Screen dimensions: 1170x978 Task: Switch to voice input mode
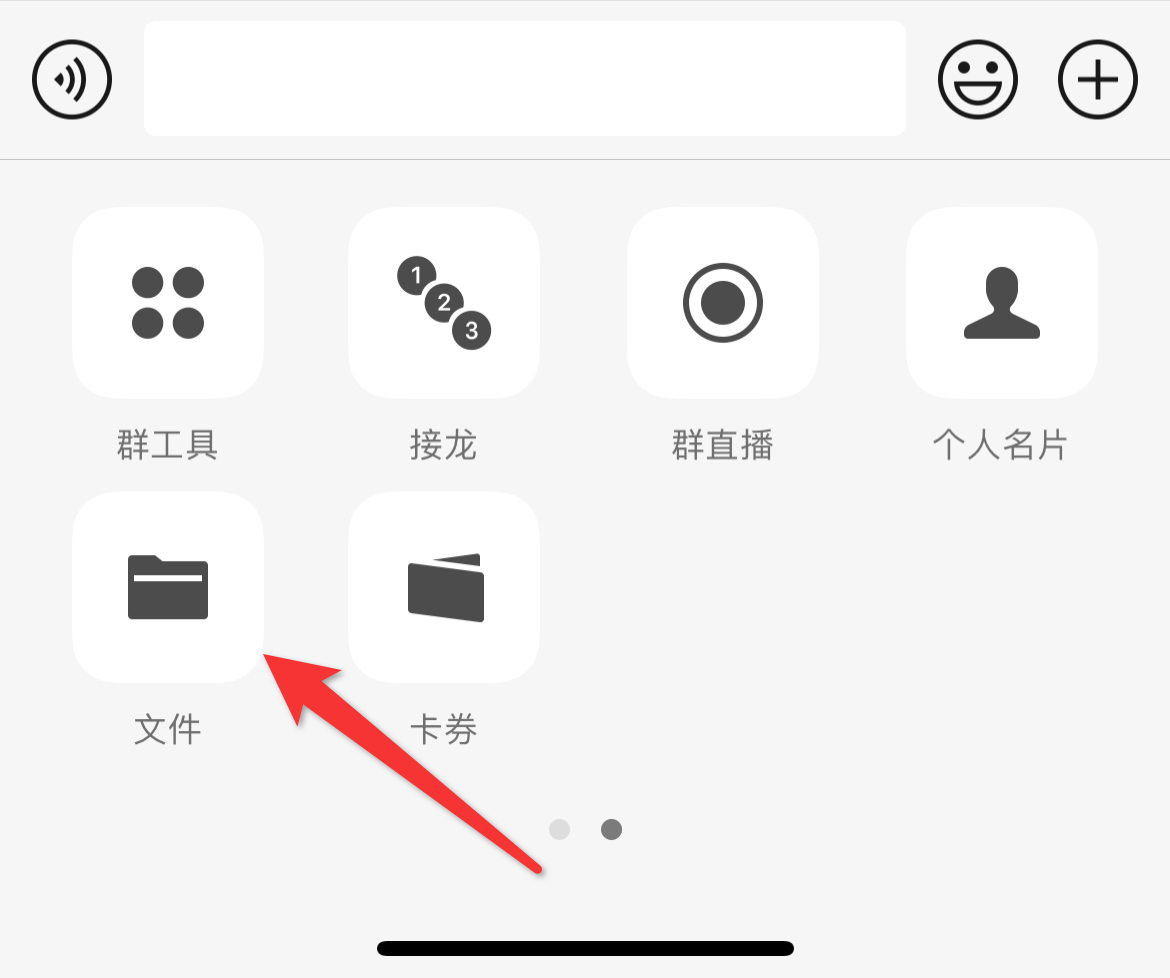coord(72,79)
